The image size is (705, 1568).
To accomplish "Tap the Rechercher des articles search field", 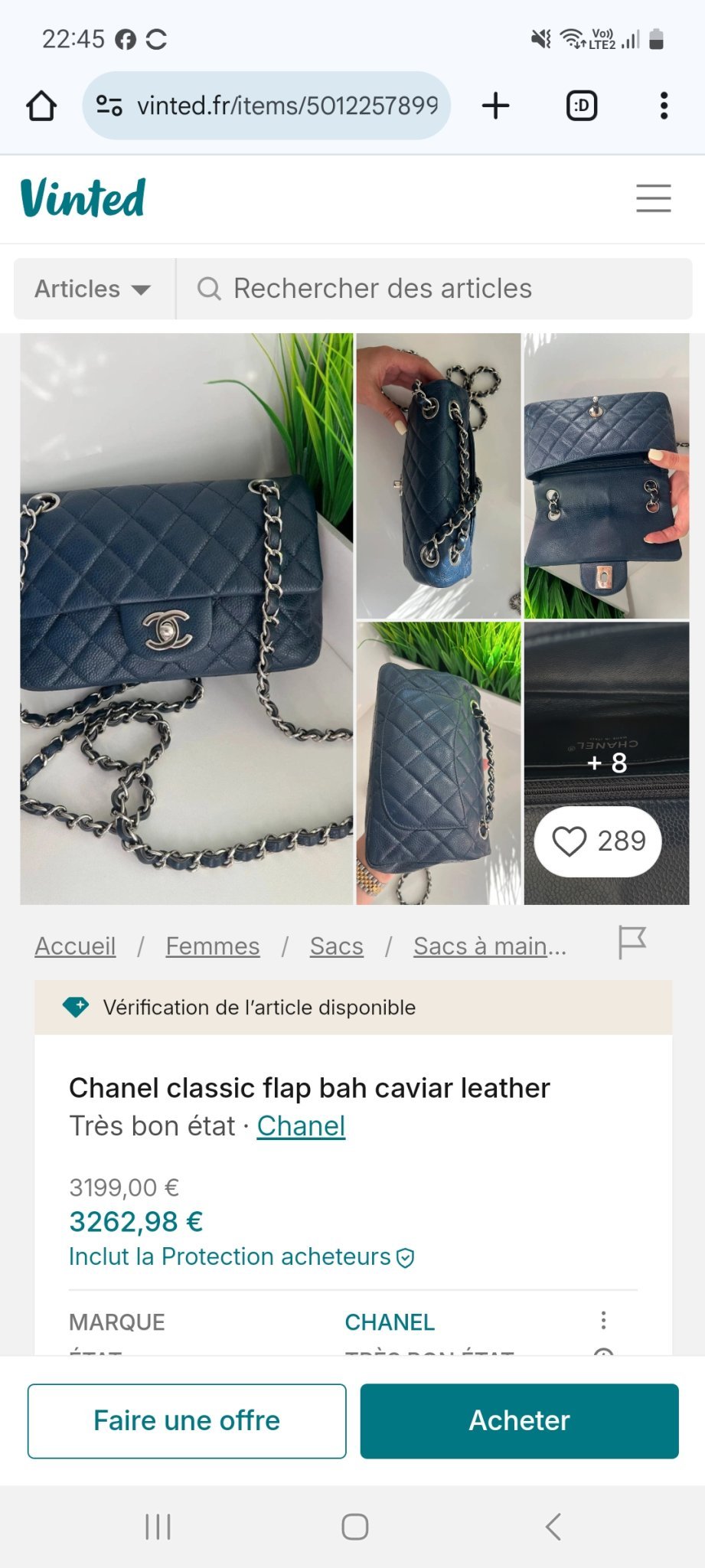I will click(434, 289).
